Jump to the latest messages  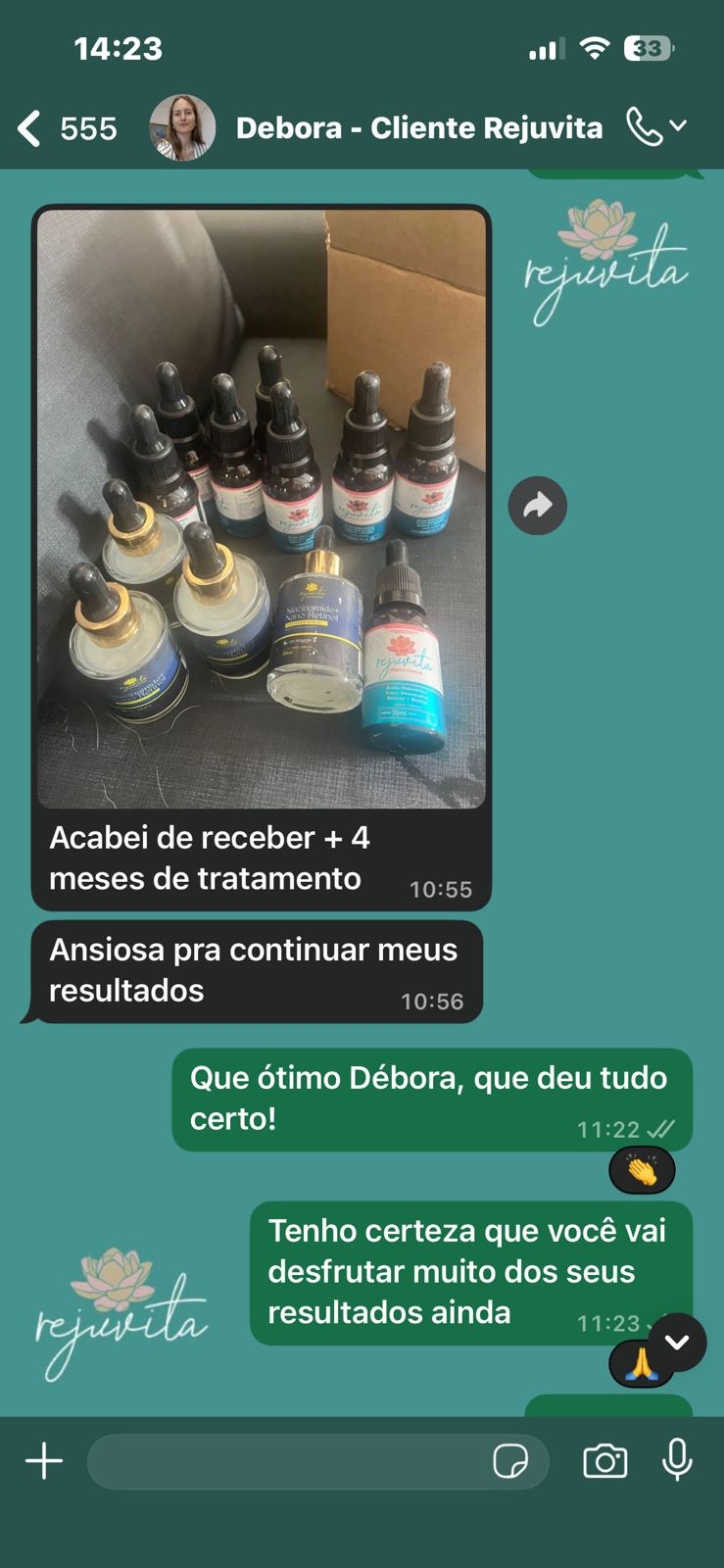point(677,1343)
